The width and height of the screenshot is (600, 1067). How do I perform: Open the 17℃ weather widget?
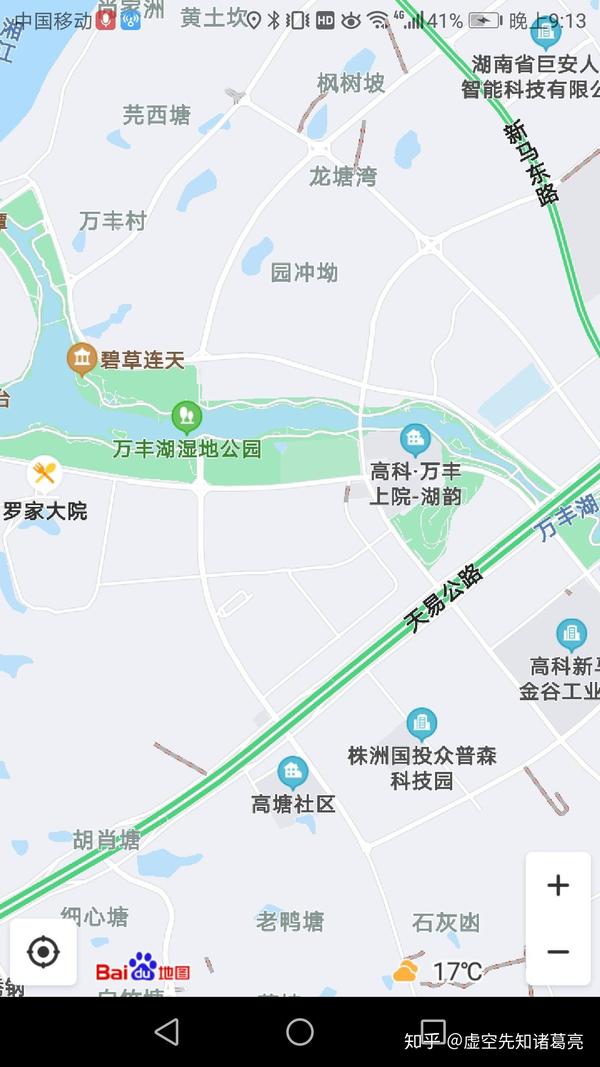[x=438, y=971]
